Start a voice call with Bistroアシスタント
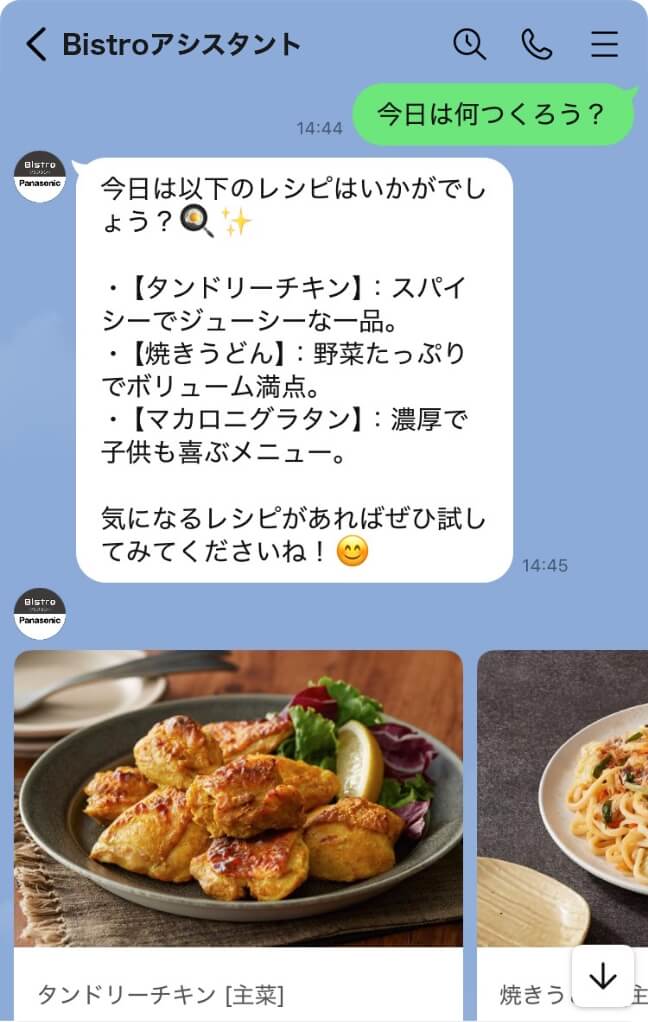The height and width of the screenshot is (1022, 648). (x=537, y=44)
